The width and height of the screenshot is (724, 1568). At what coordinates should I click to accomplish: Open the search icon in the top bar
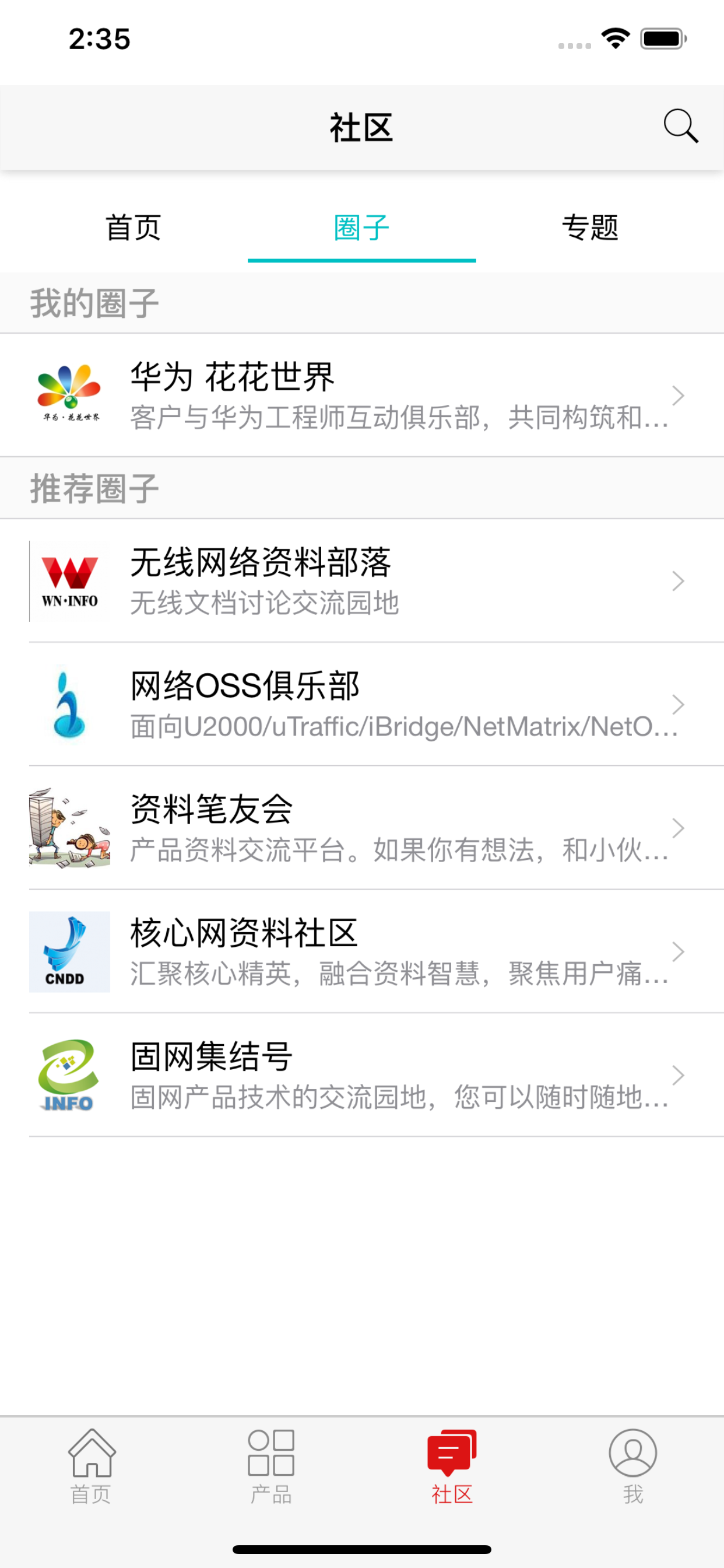(x=680, y=127)
